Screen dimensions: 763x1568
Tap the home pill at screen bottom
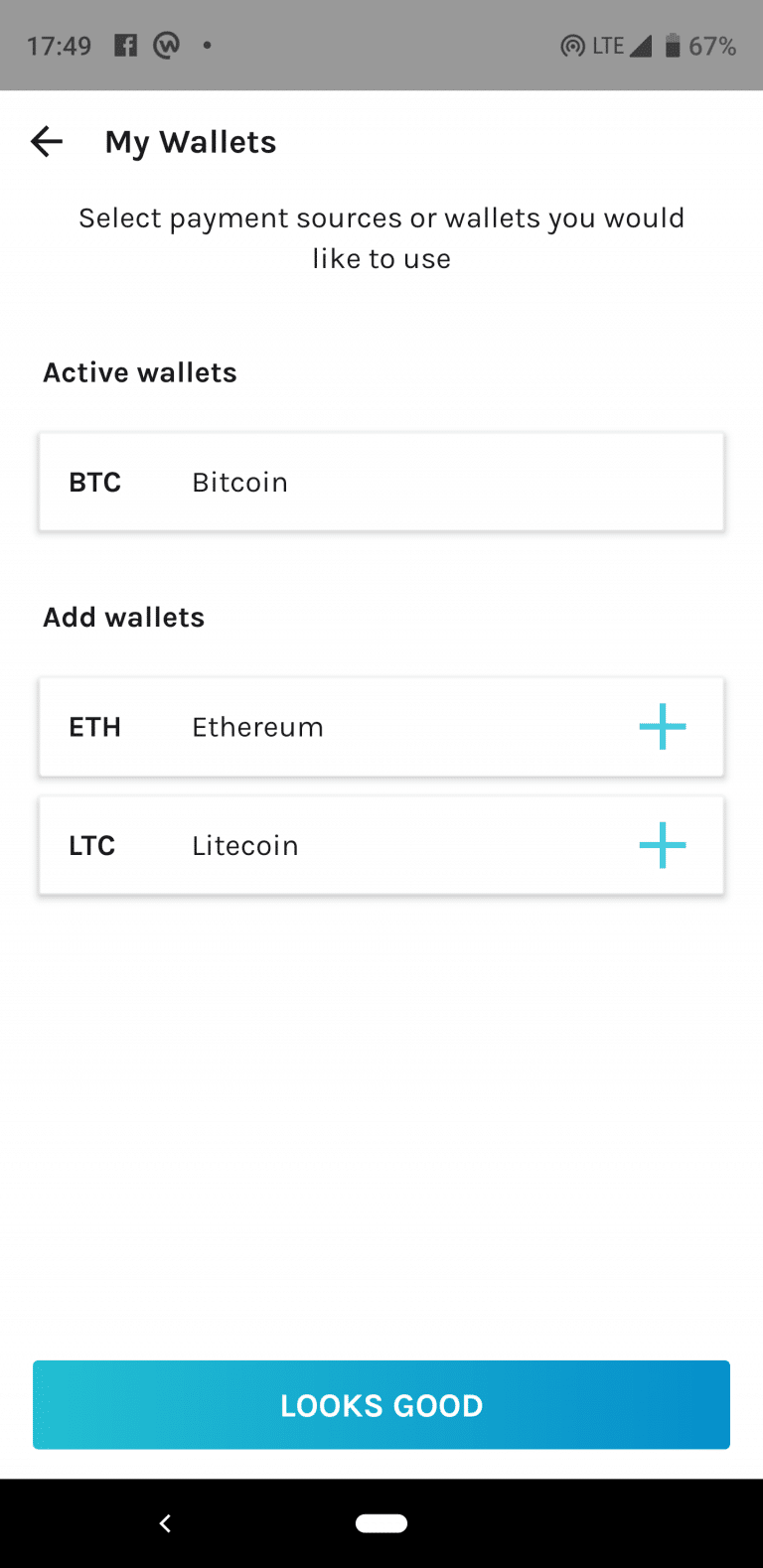pyautogui.click(x=381, y=1522)
